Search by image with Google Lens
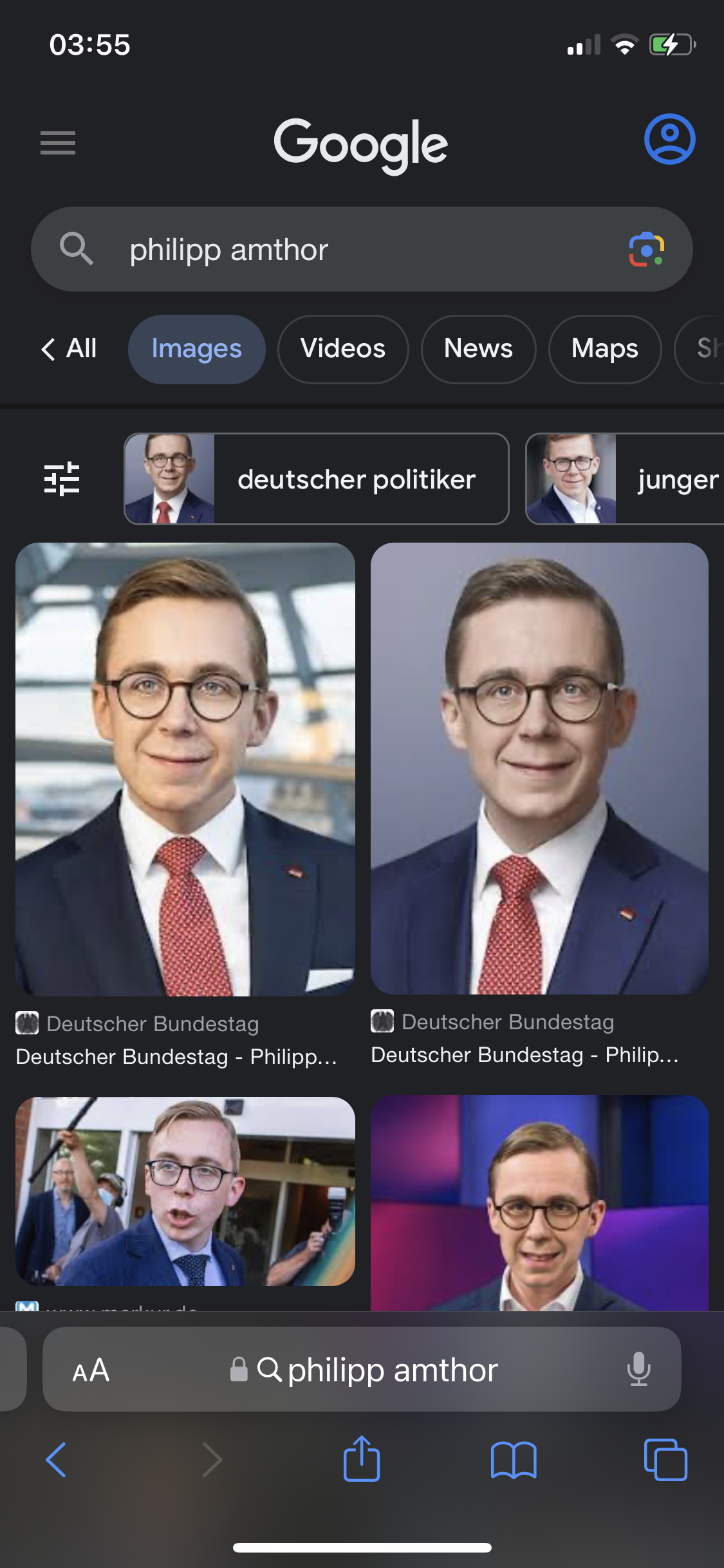Screen dimensions: 724x1568 (x=646, y=249)
